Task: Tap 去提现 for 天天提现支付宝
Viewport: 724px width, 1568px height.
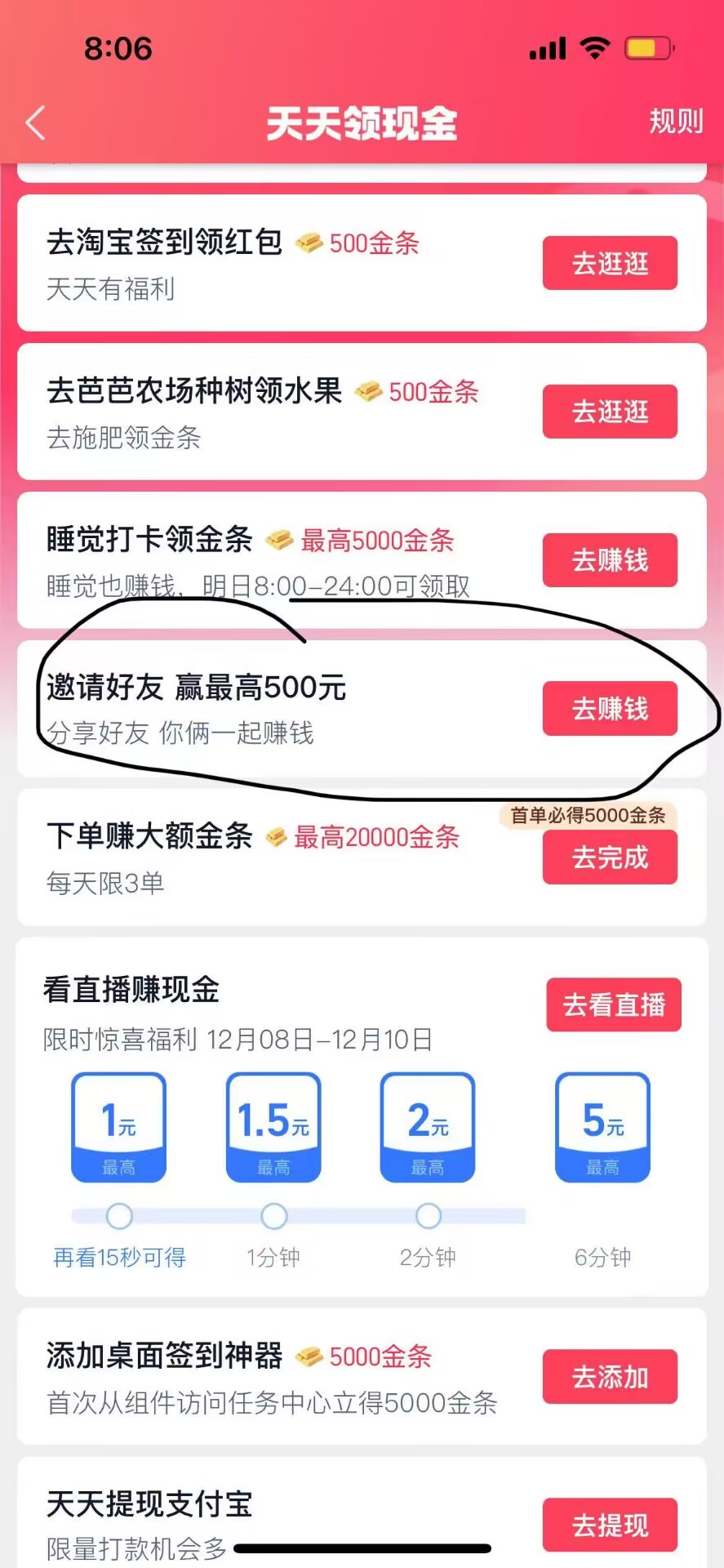Action: [610, 1525]
